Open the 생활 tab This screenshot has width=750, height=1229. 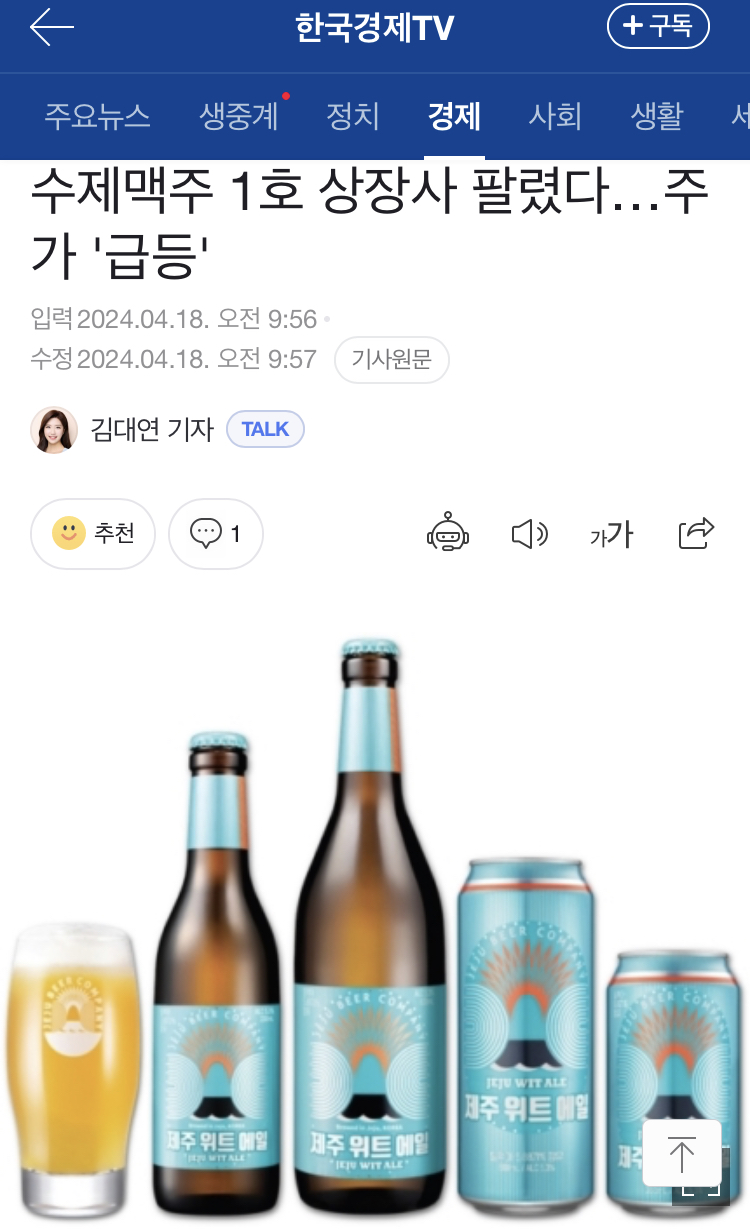coord(657,117)
